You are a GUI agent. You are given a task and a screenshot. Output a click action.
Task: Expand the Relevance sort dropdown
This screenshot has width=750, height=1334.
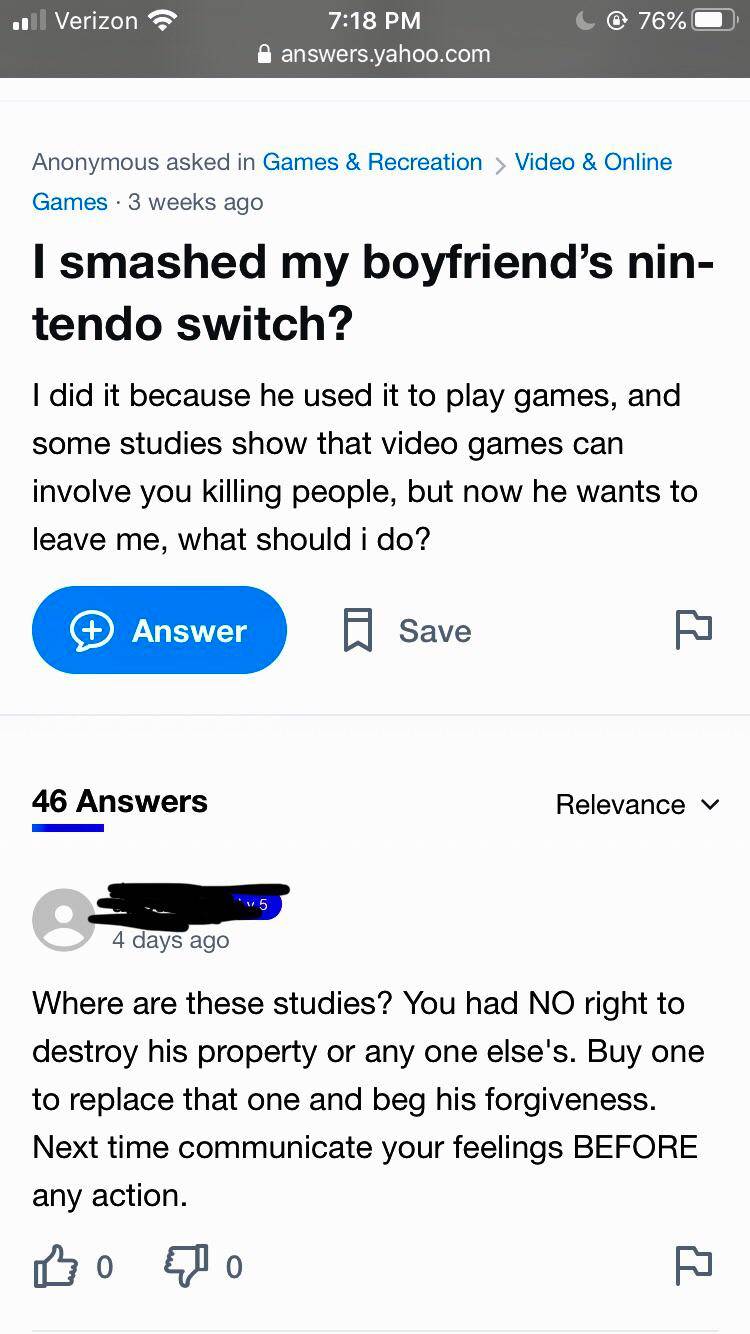pos(637,804)
